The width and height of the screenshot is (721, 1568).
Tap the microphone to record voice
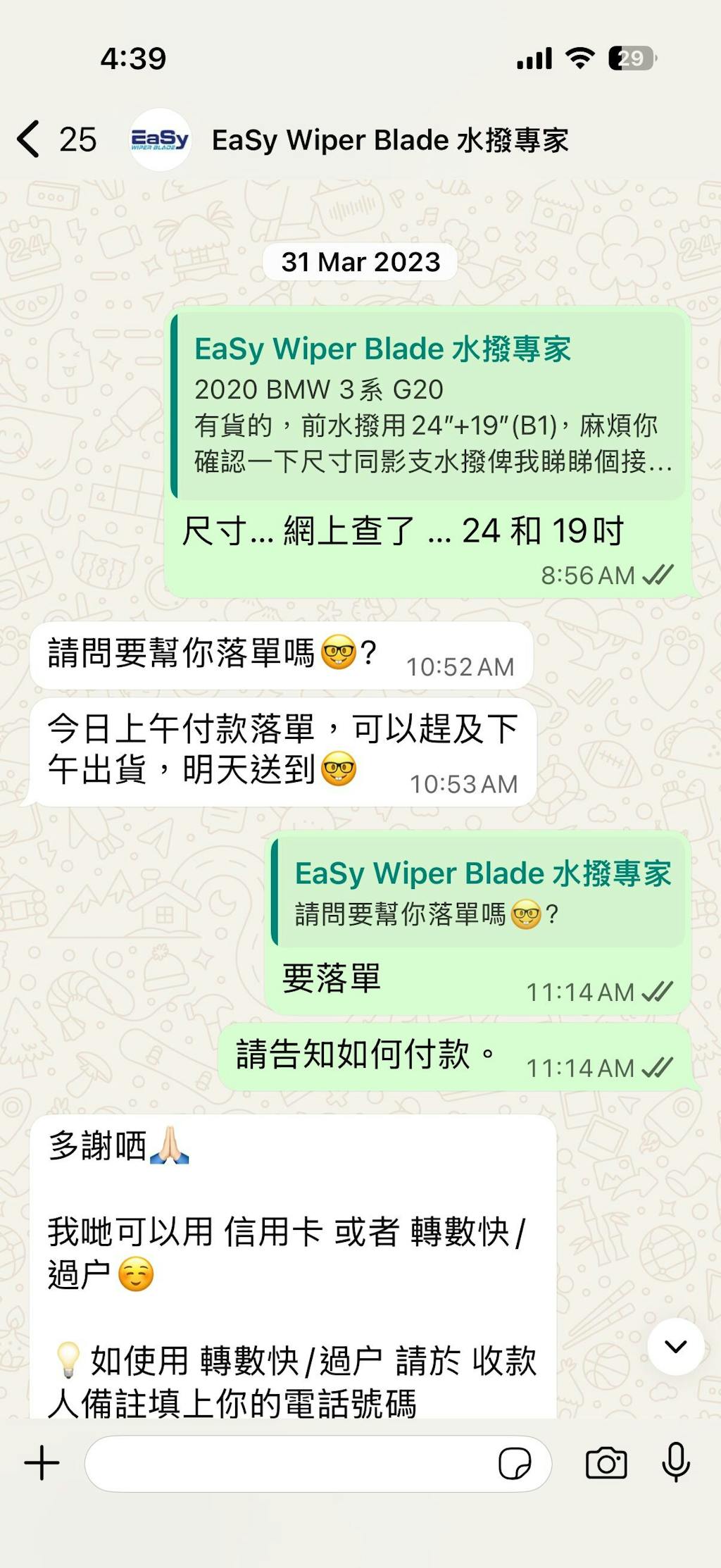tap(675, 1463)
